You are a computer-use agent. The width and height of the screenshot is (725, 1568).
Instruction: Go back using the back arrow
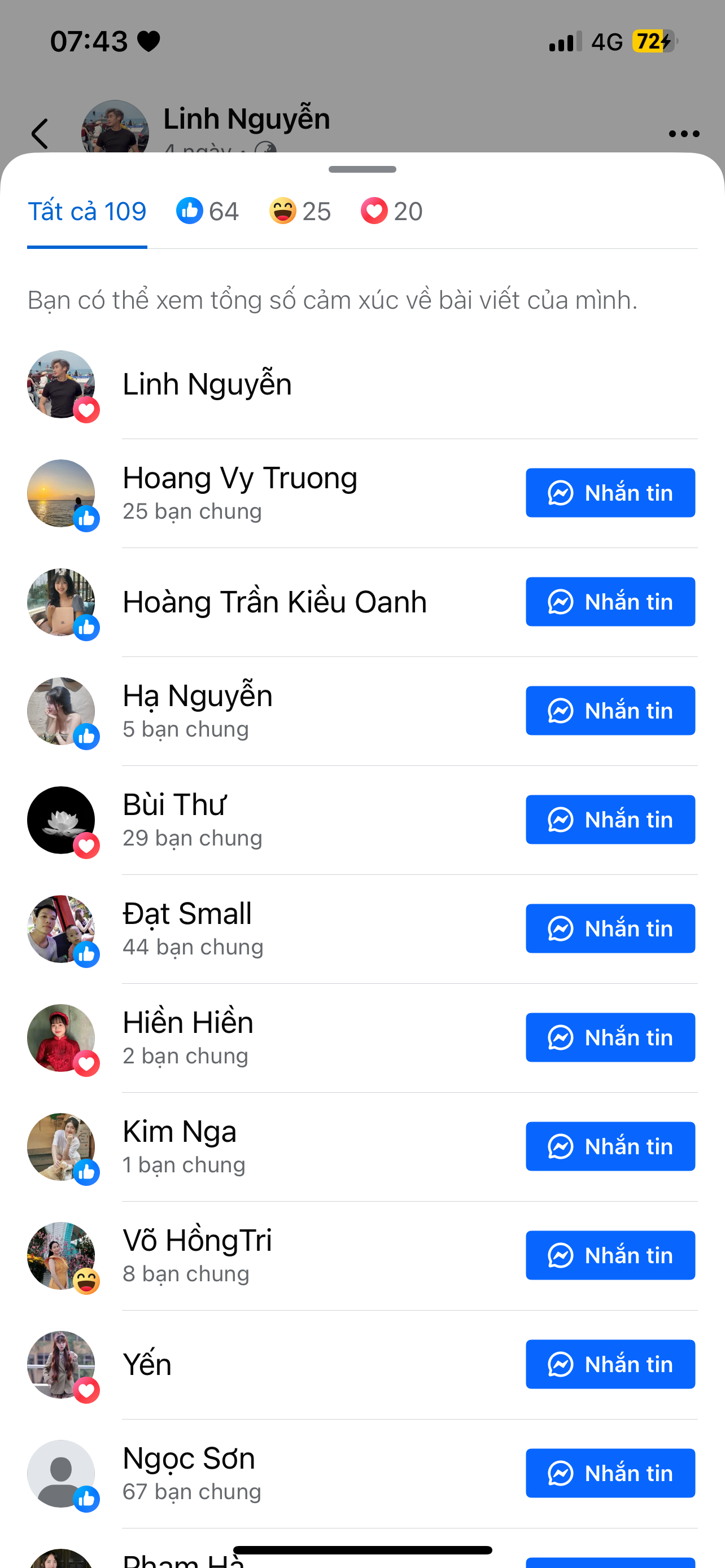[x=40, y=134]
